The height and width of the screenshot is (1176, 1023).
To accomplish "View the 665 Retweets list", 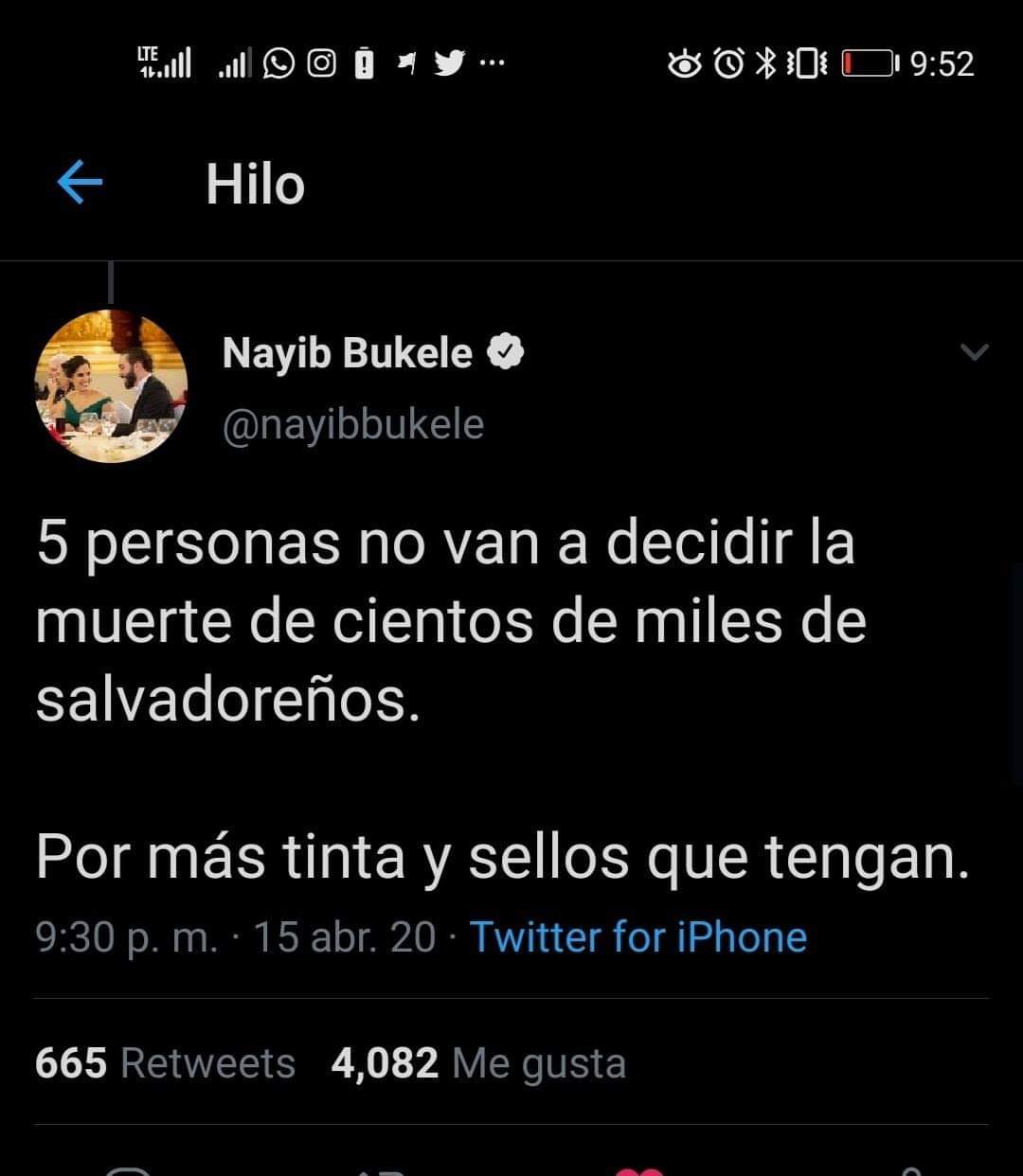I will tap(165, 1063).
